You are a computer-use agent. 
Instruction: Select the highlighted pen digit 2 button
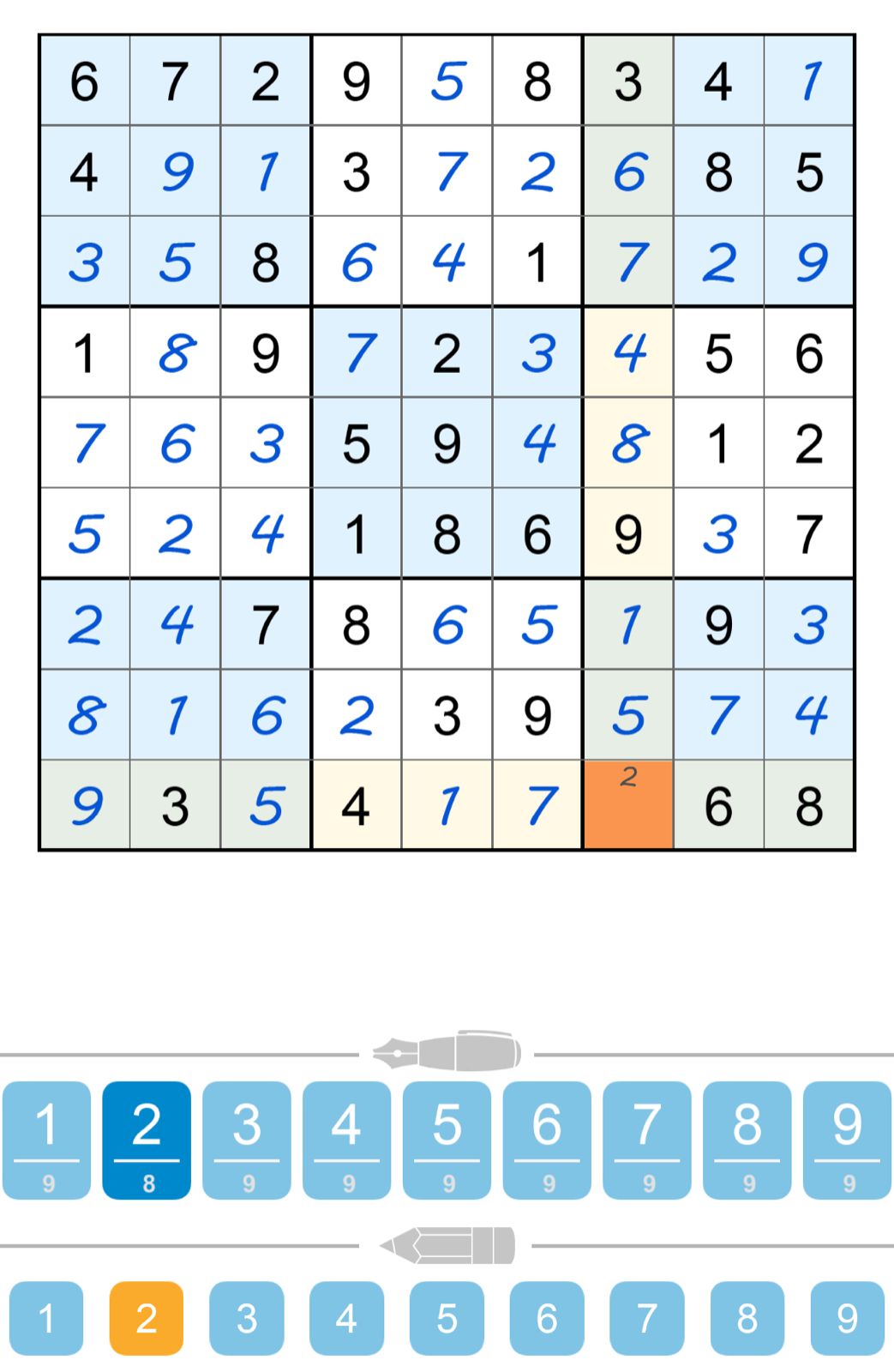pyautogui.click(x=147, y=1139)
